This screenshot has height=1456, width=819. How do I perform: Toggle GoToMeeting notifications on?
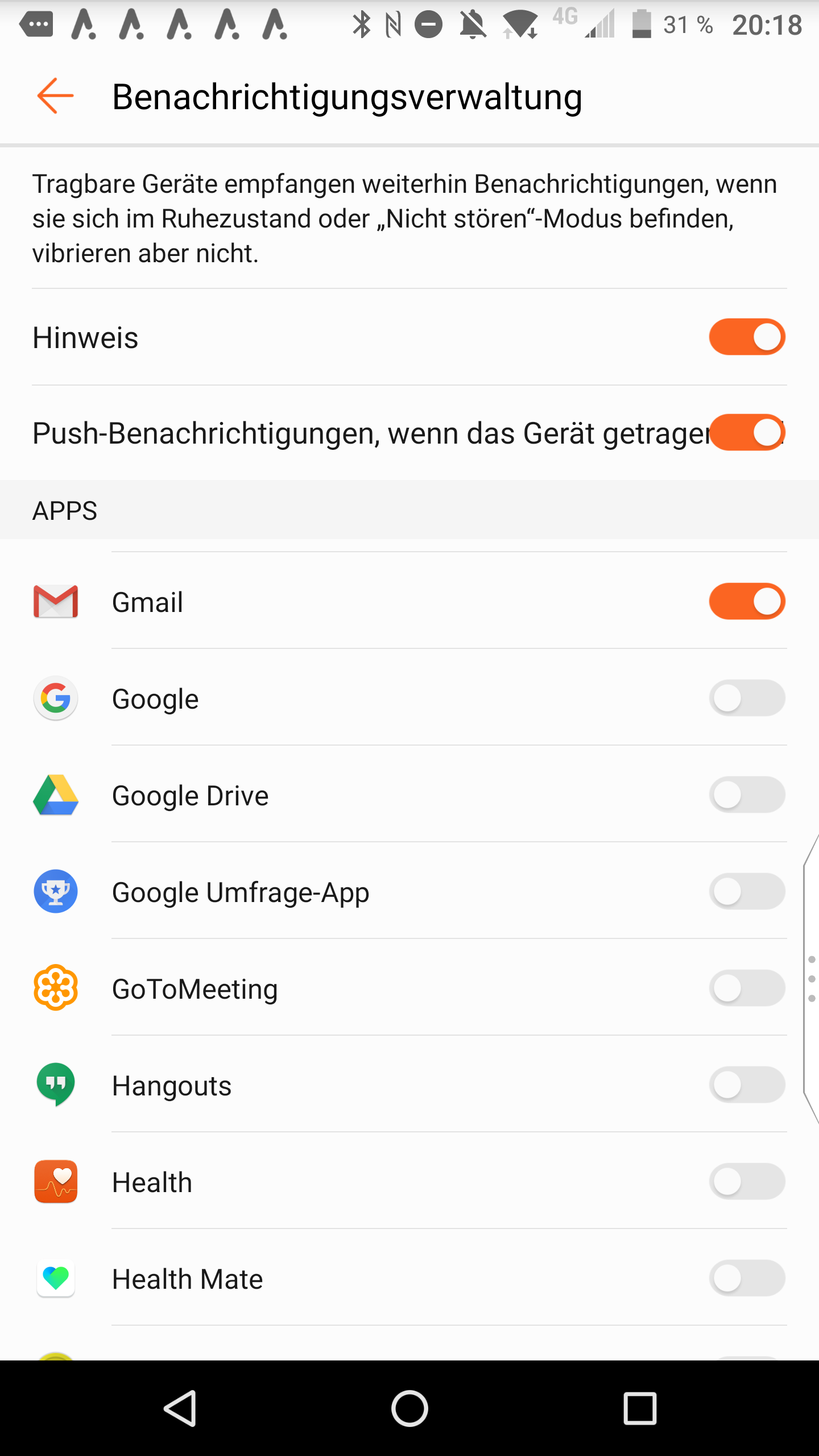coord(747,988)
